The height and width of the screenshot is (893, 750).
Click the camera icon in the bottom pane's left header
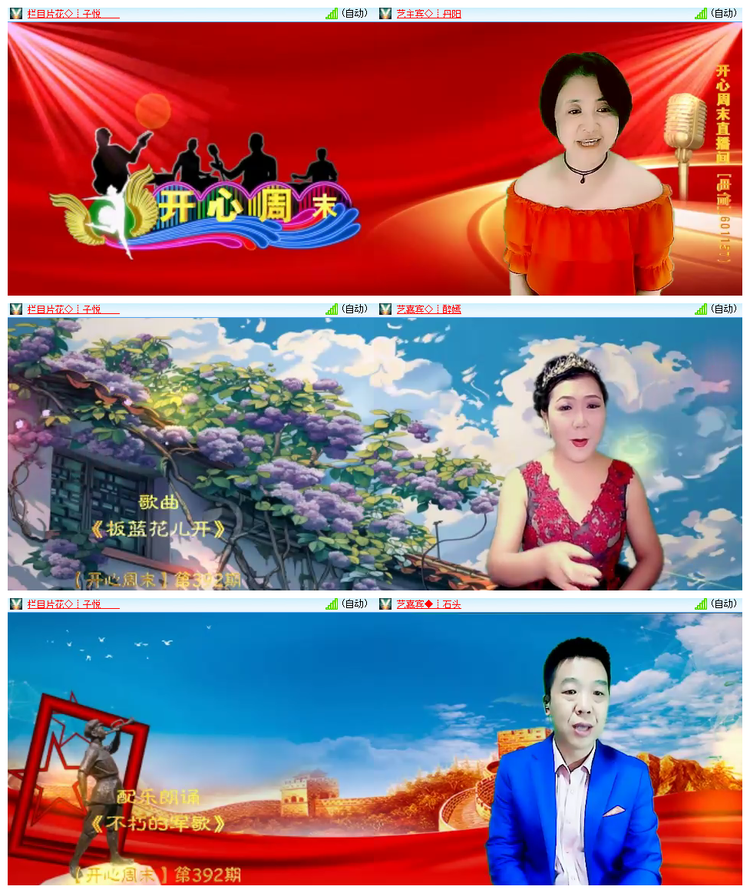click(15, 604)
